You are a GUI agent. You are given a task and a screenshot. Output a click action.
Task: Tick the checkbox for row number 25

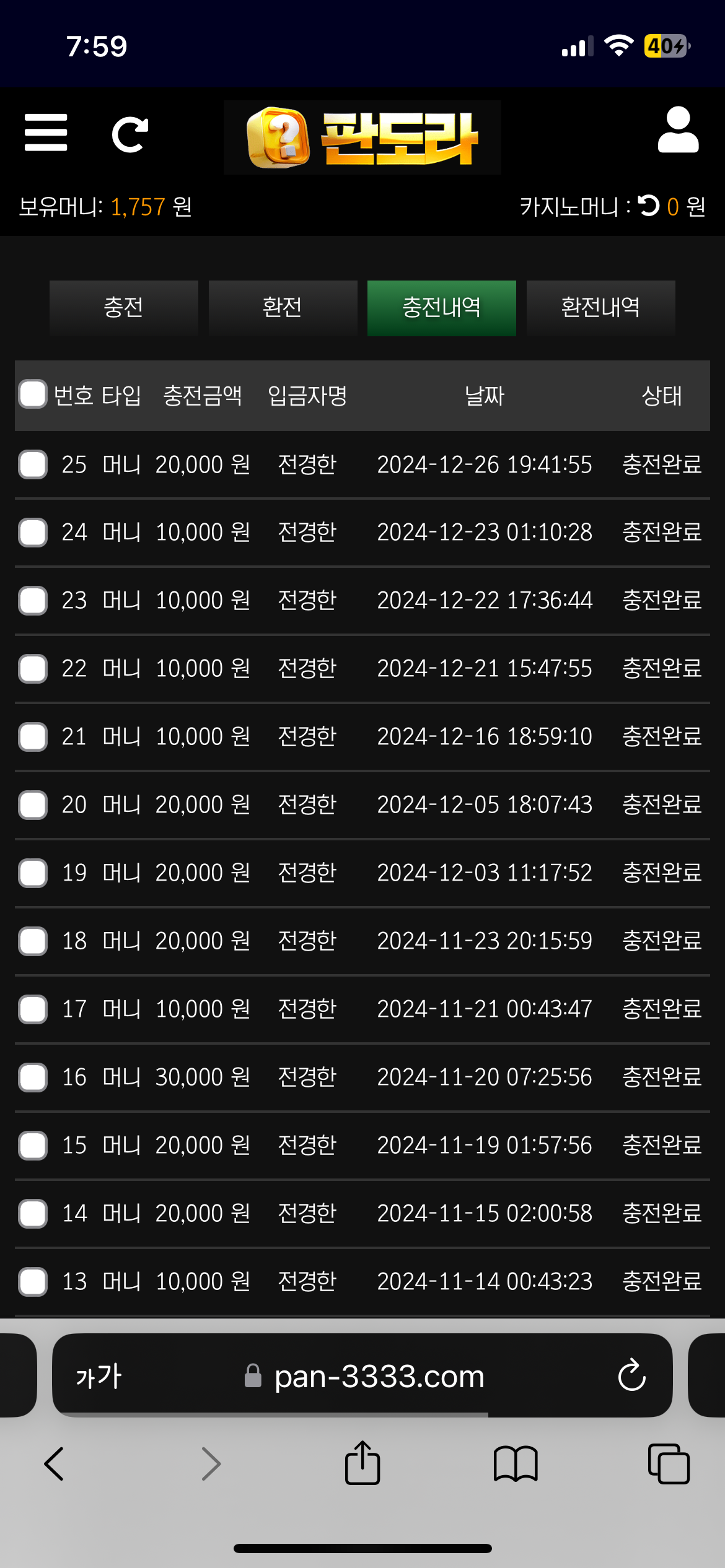33,464
